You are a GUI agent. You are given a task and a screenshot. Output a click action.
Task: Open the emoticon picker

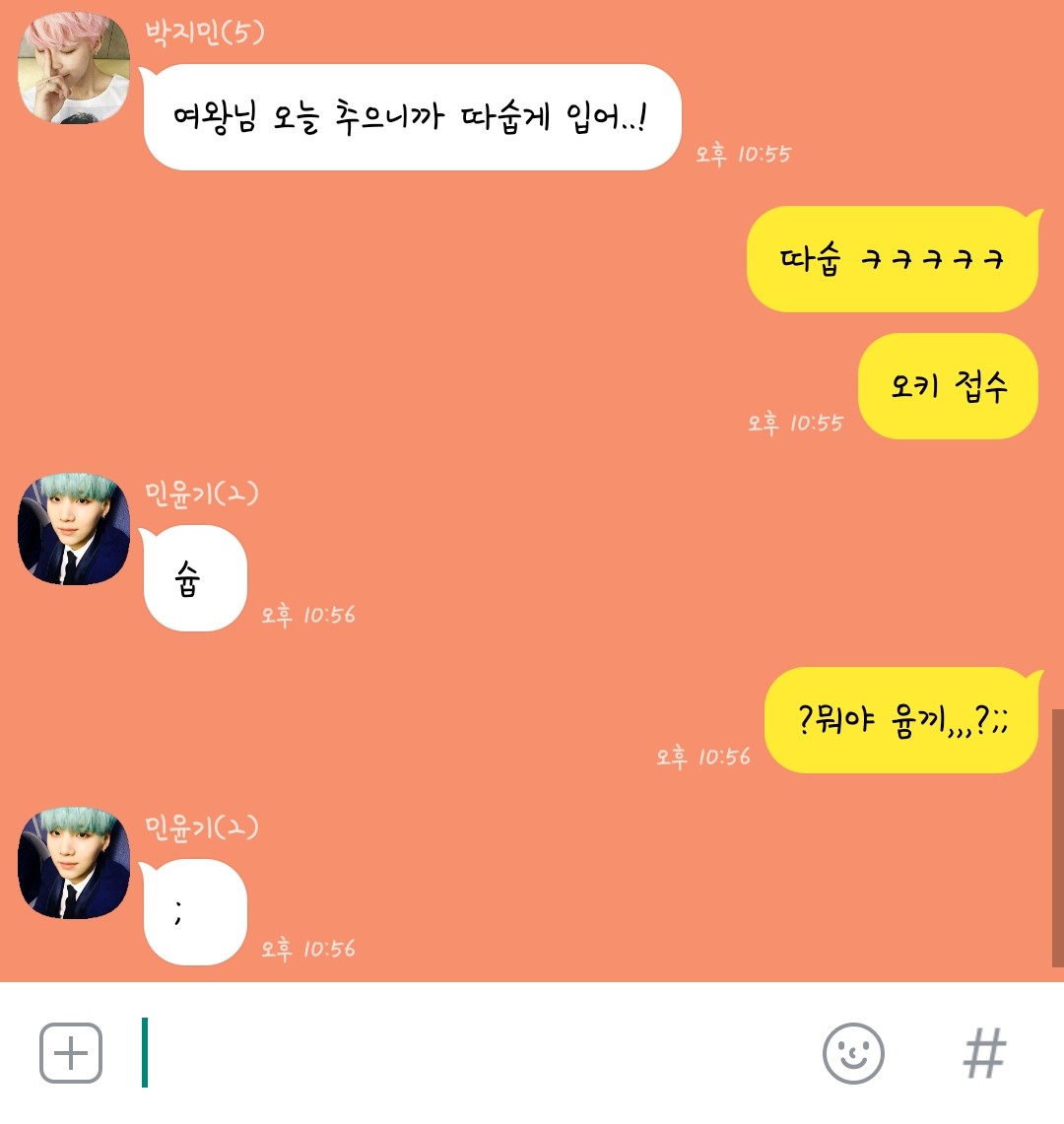pos(853,1053)
